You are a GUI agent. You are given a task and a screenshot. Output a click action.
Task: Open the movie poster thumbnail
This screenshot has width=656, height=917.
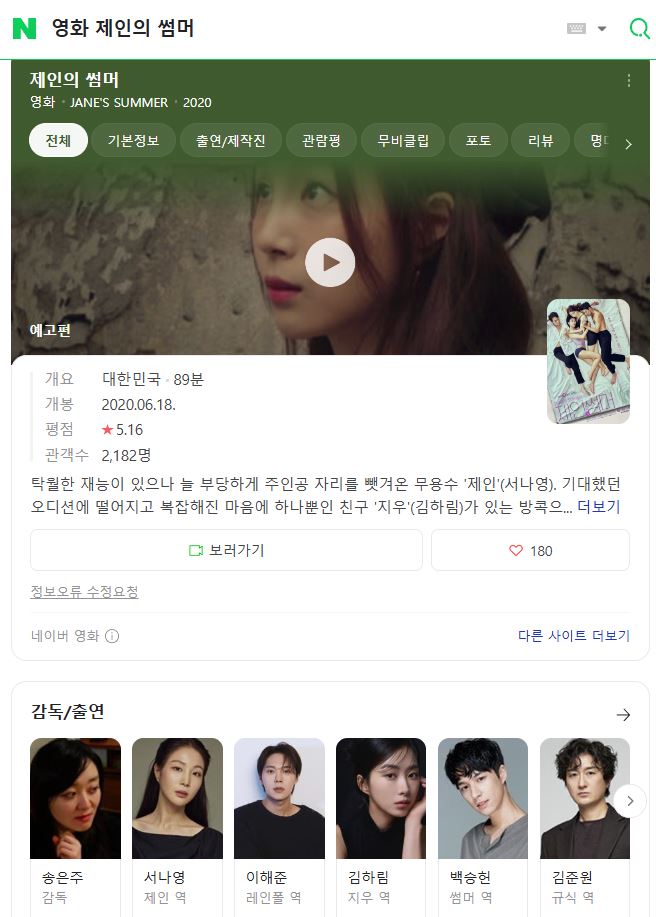pyautogui.click(x=588, y=361)
